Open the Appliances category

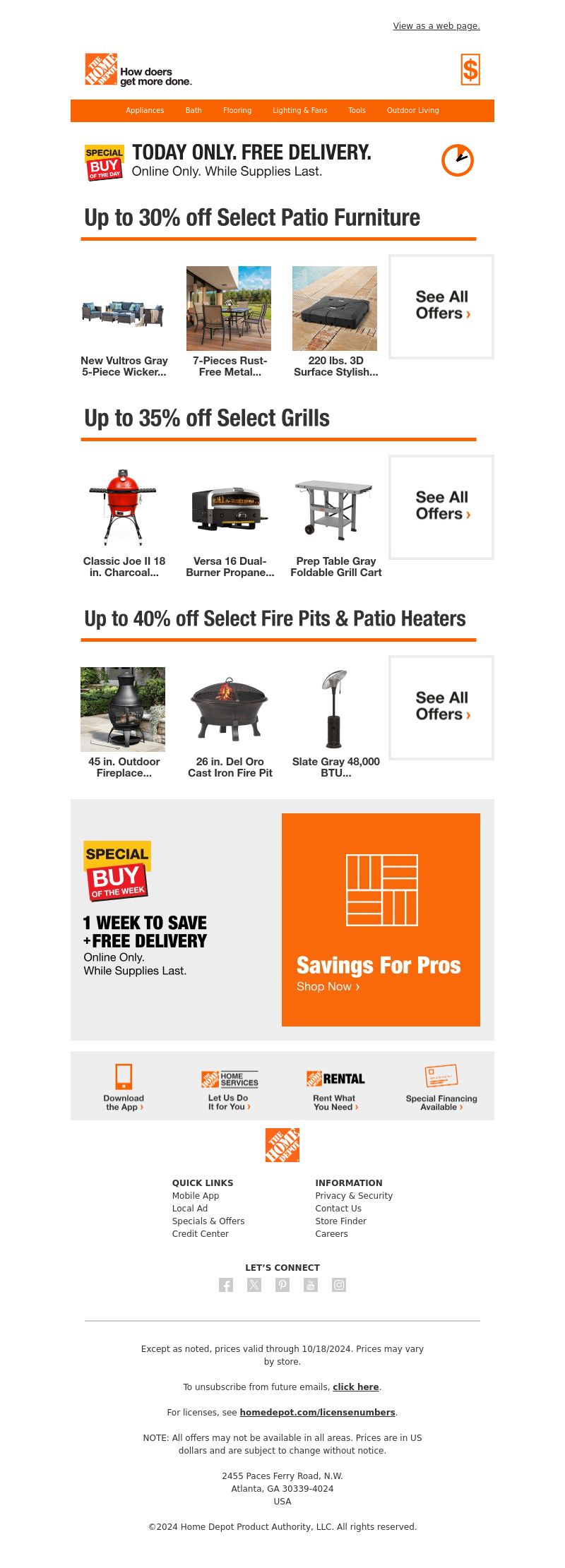pos(145,110)
